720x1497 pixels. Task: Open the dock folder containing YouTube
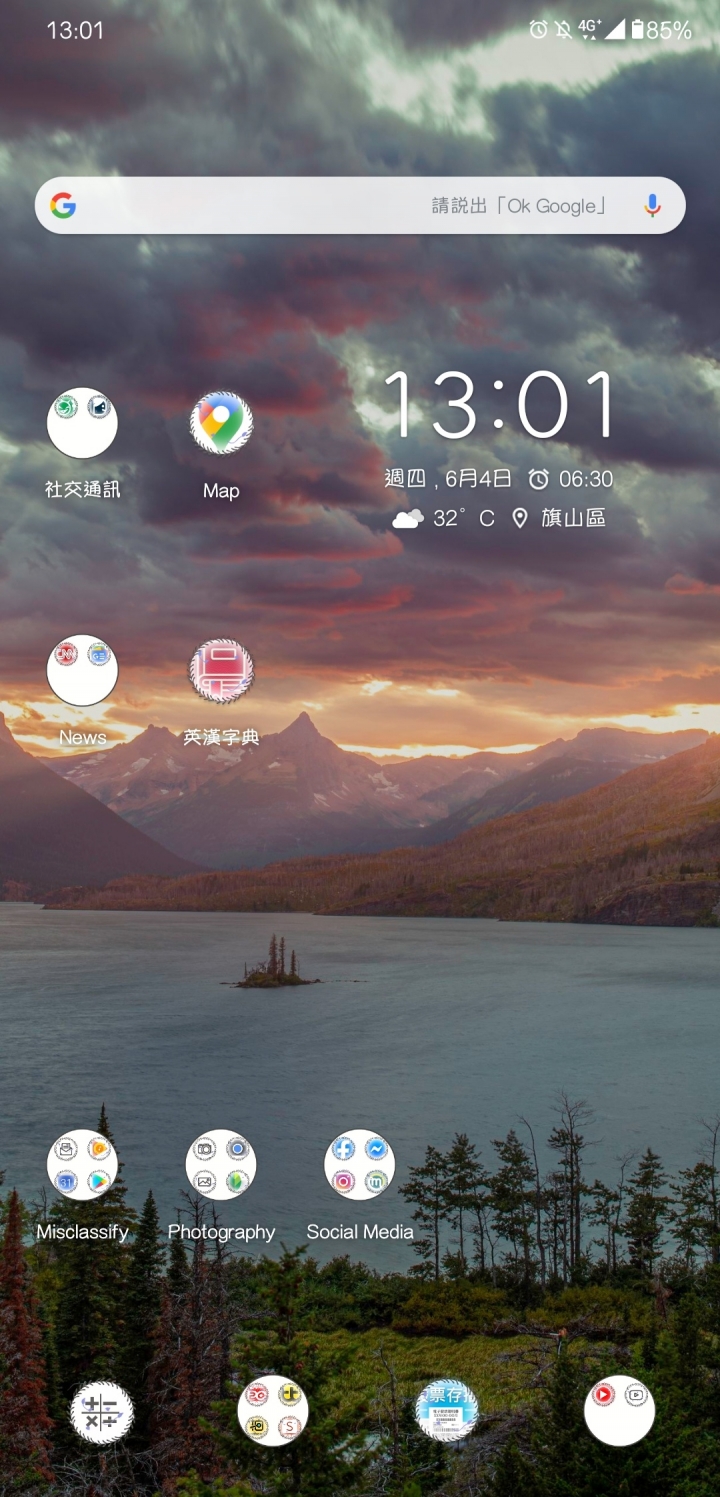(x=619, y=1411)
